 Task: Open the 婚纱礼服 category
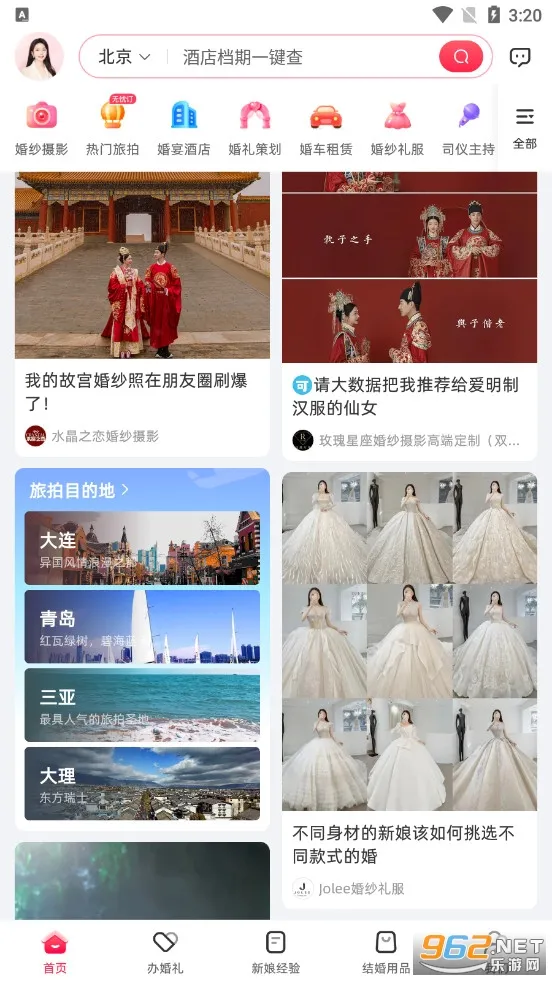[x=397, y=128]
